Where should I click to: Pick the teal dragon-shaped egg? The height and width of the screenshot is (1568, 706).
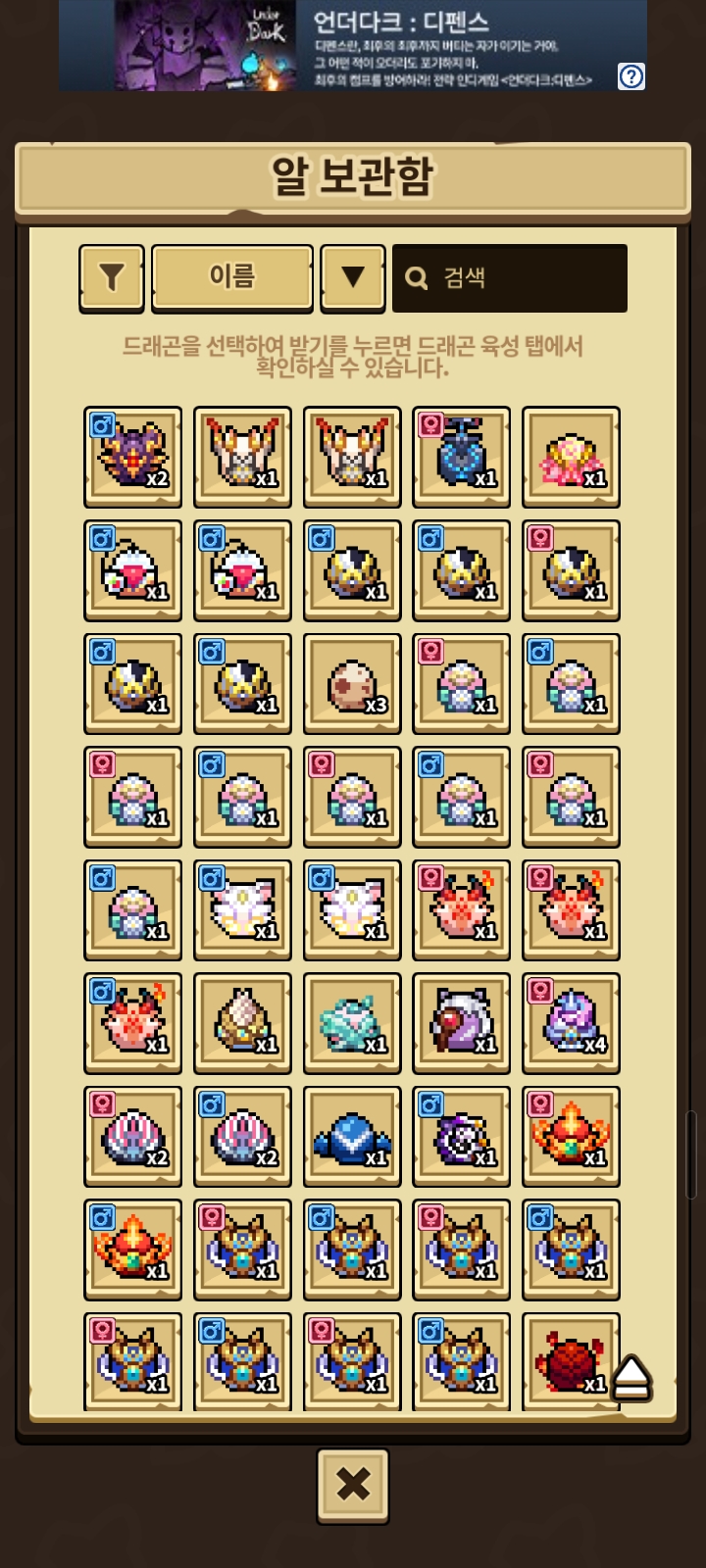352,1023
